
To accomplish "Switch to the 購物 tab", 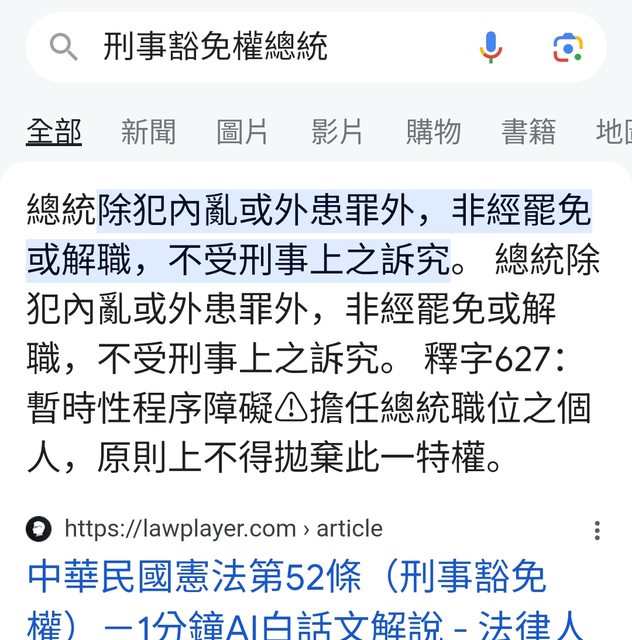I will point(433,131).
